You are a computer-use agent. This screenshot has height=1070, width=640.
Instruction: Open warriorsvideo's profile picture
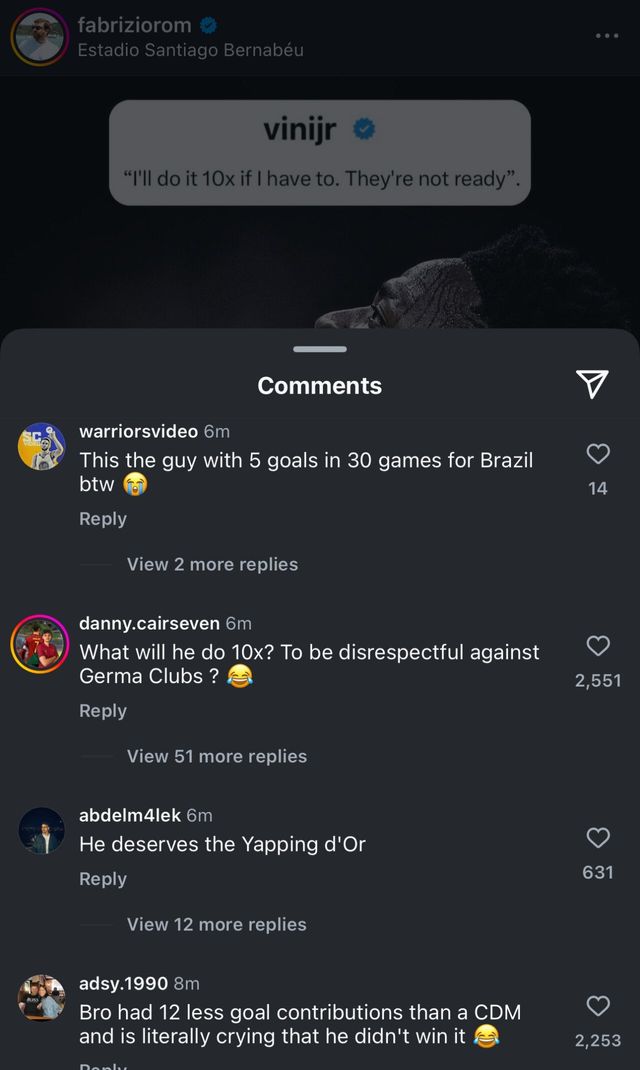pos(41,446)
